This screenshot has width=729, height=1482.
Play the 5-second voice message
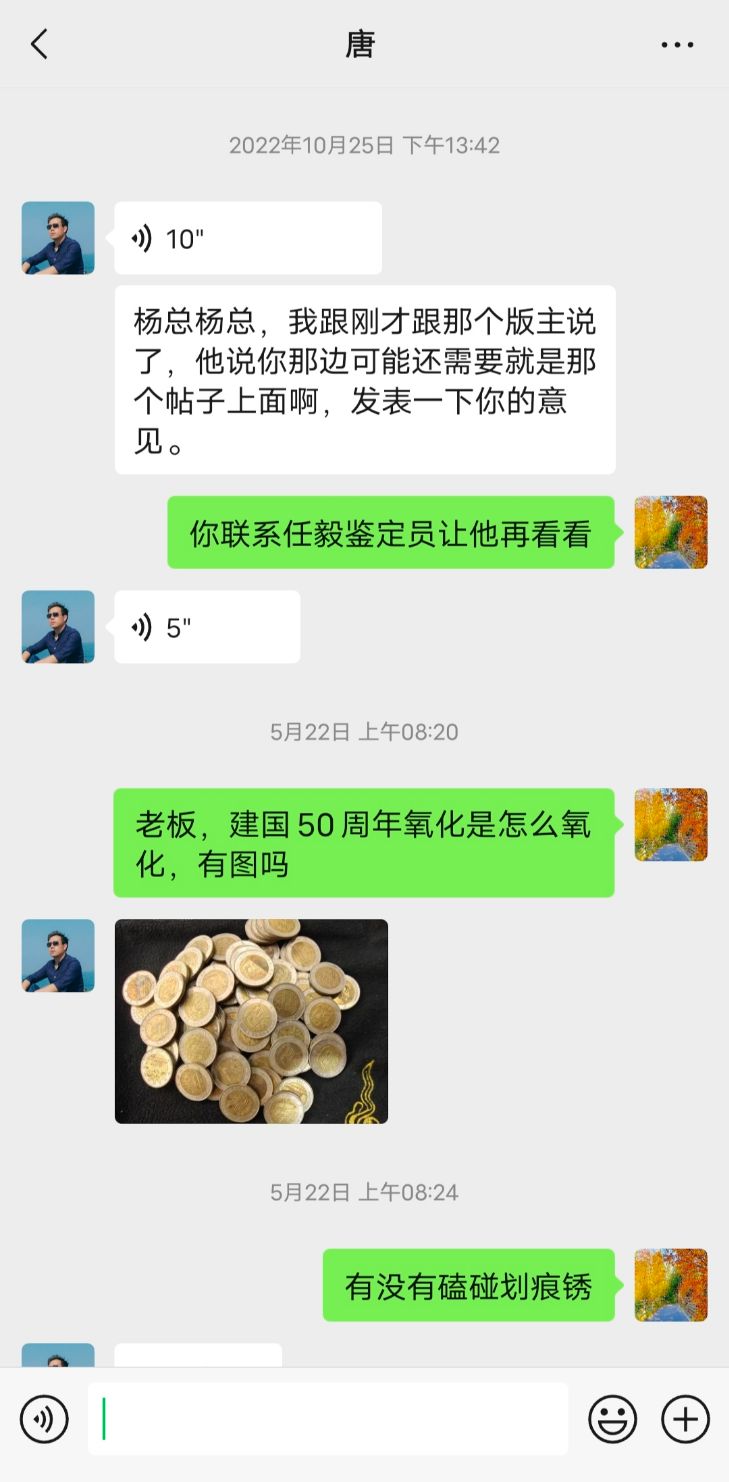[207, 627]
